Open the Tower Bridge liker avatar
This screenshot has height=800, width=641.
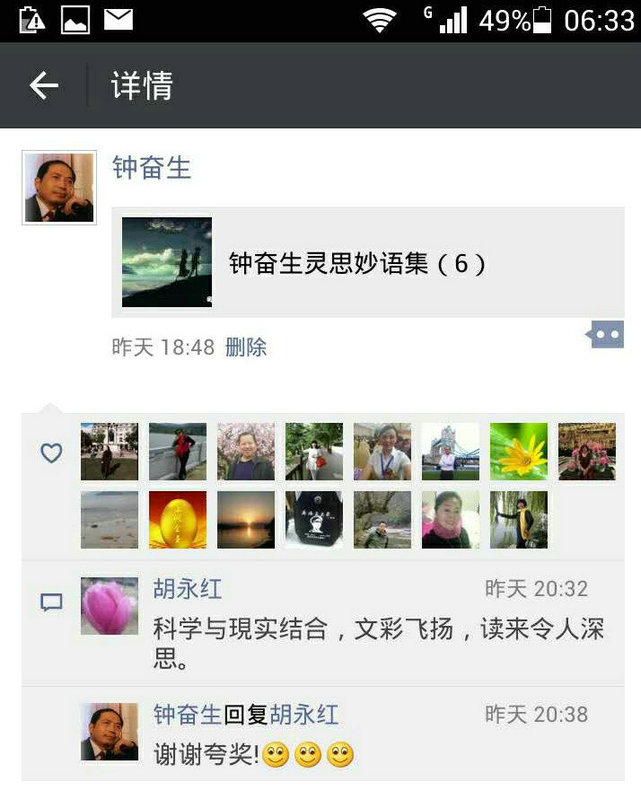(x=450, y=452)
